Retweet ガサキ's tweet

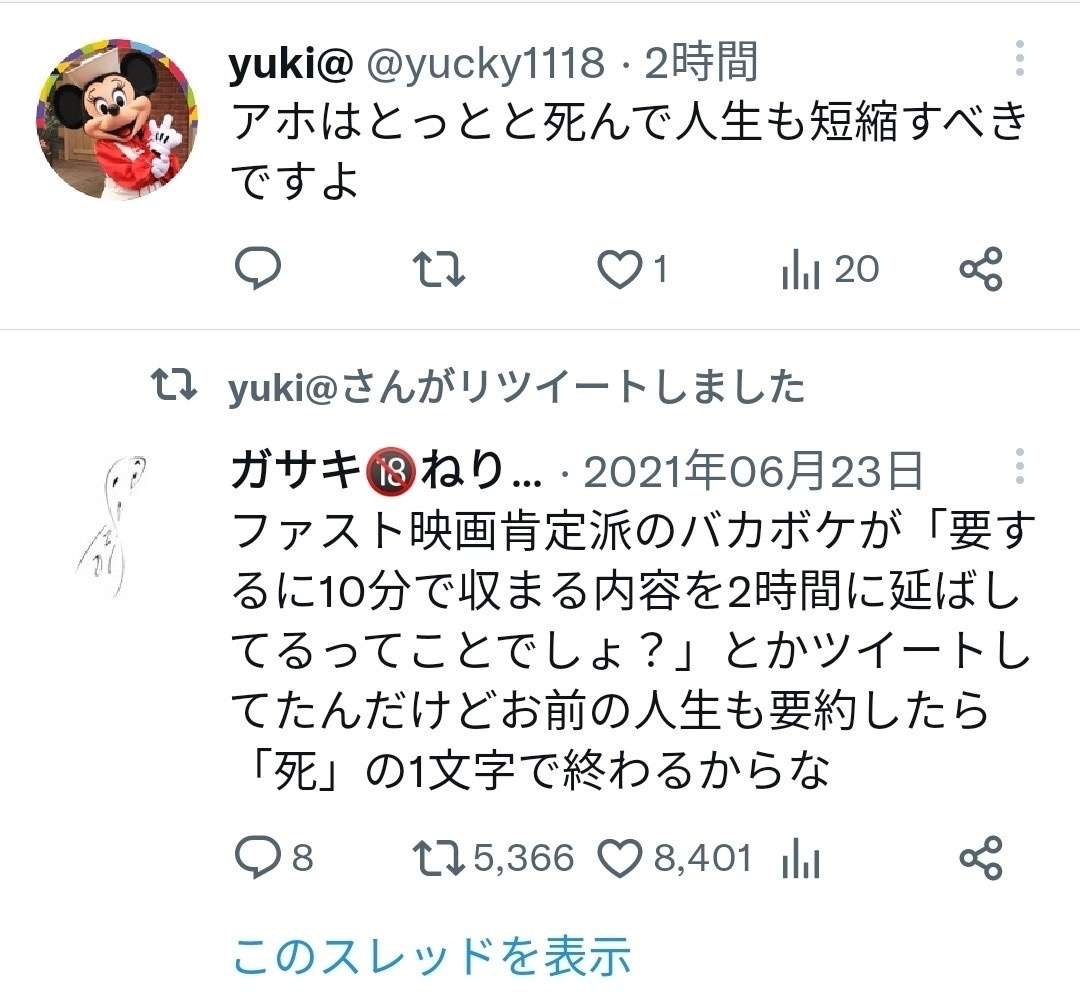[x=438, y=858]
